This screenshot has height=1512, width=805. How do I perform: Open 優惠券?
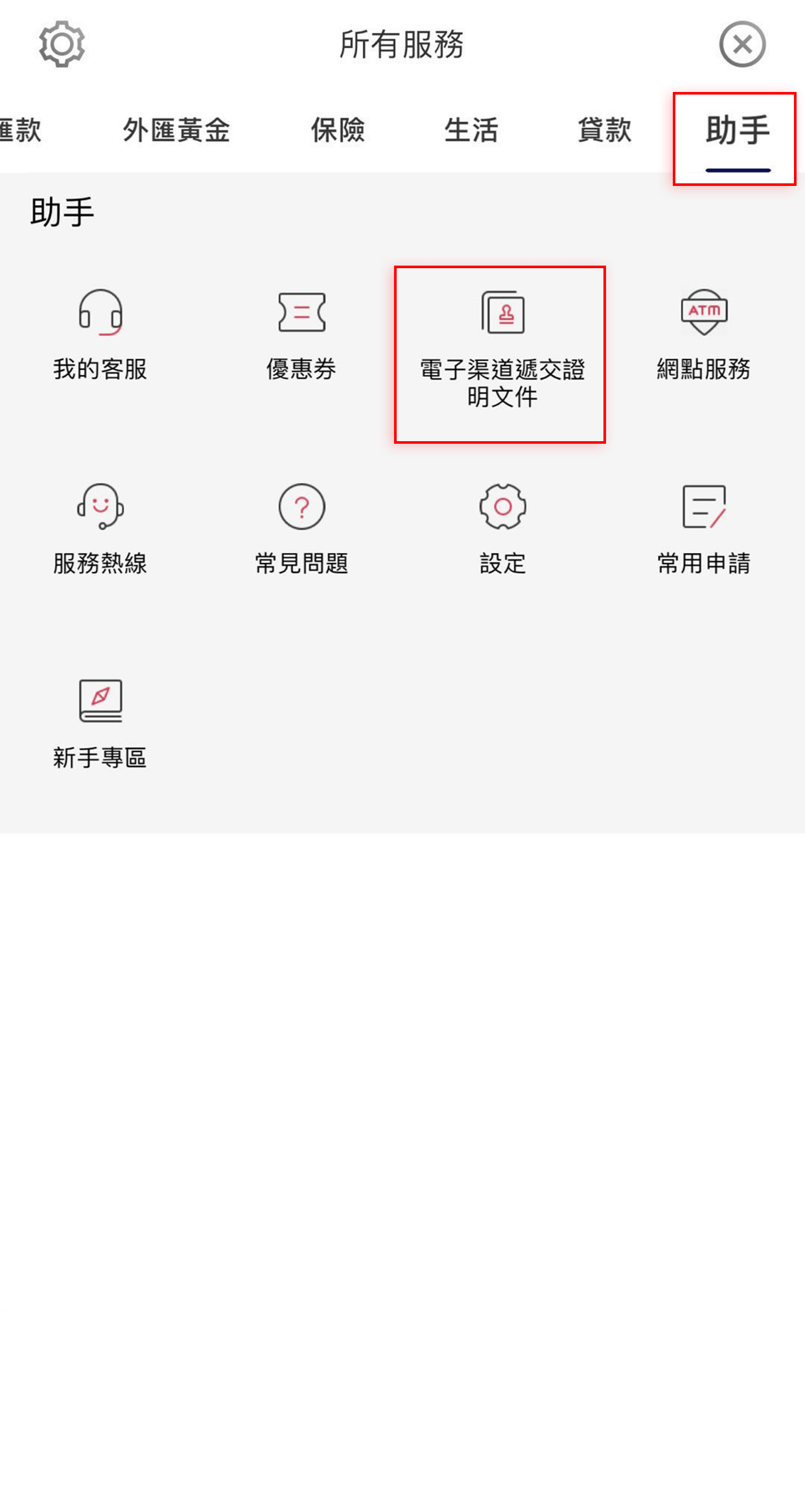[x=301, y=335]
